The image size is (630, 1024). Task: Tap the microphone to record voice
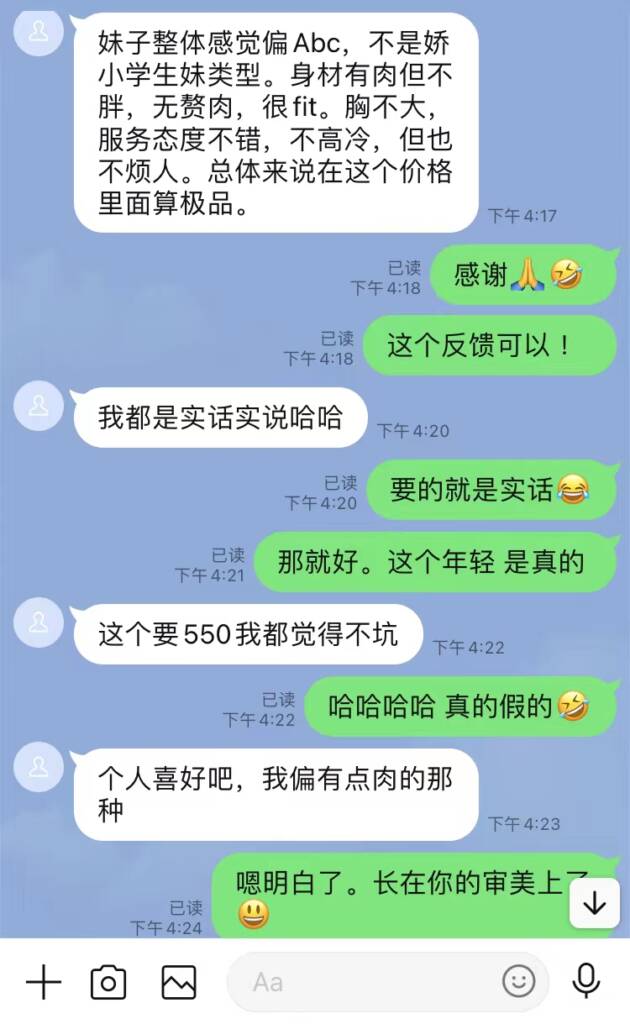coord(586,982)
